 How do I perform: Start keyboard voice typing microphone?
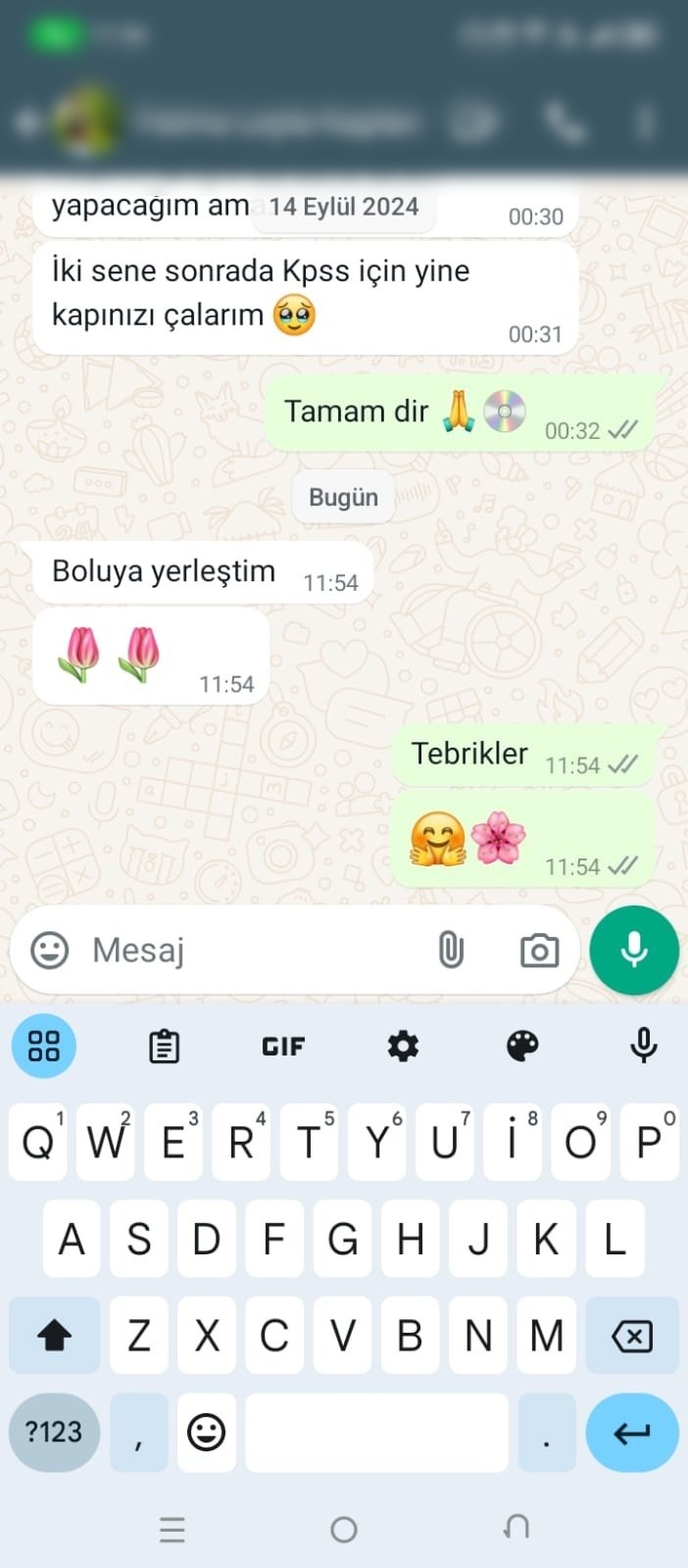(643, 1046)
